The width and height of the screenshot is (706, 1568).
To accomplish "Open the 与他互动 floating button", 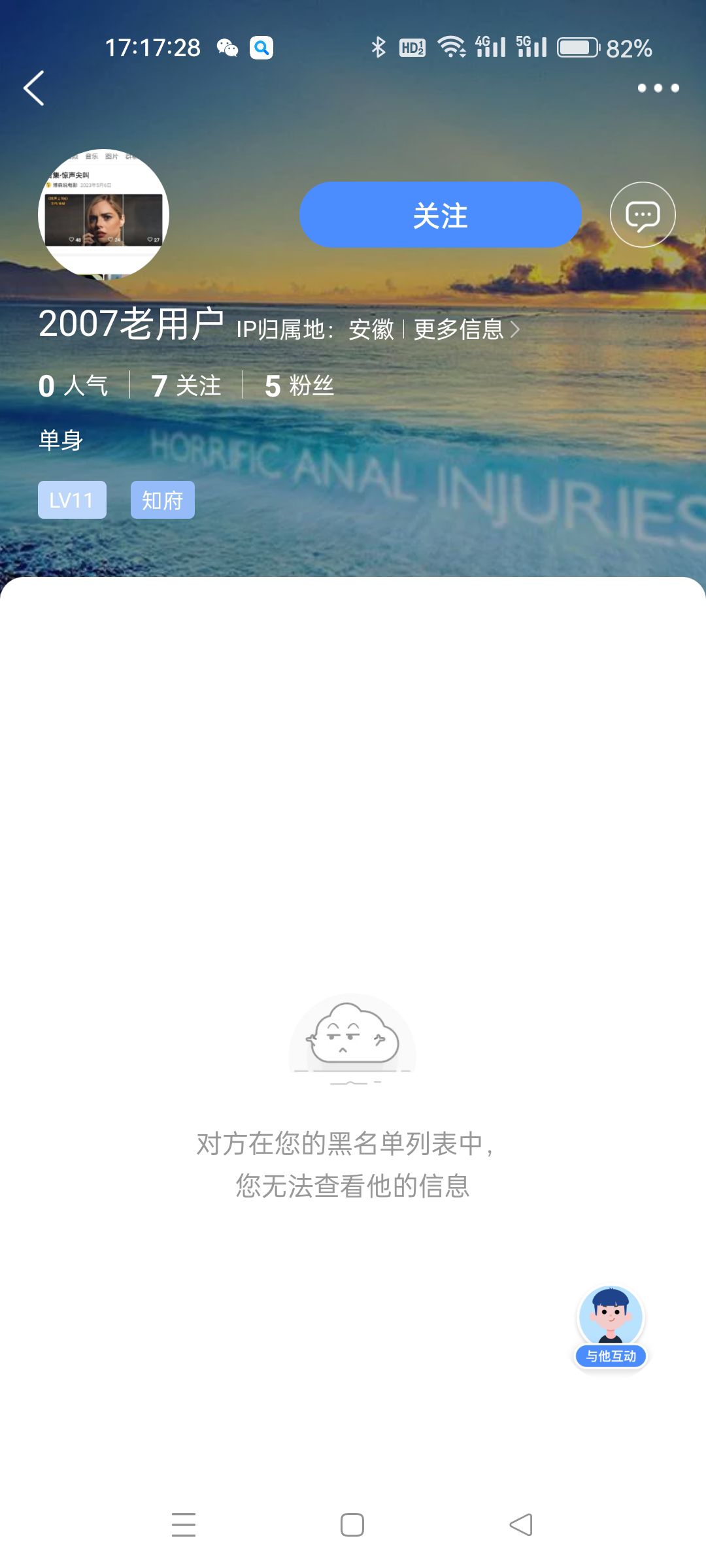I will click(611, 1327).
